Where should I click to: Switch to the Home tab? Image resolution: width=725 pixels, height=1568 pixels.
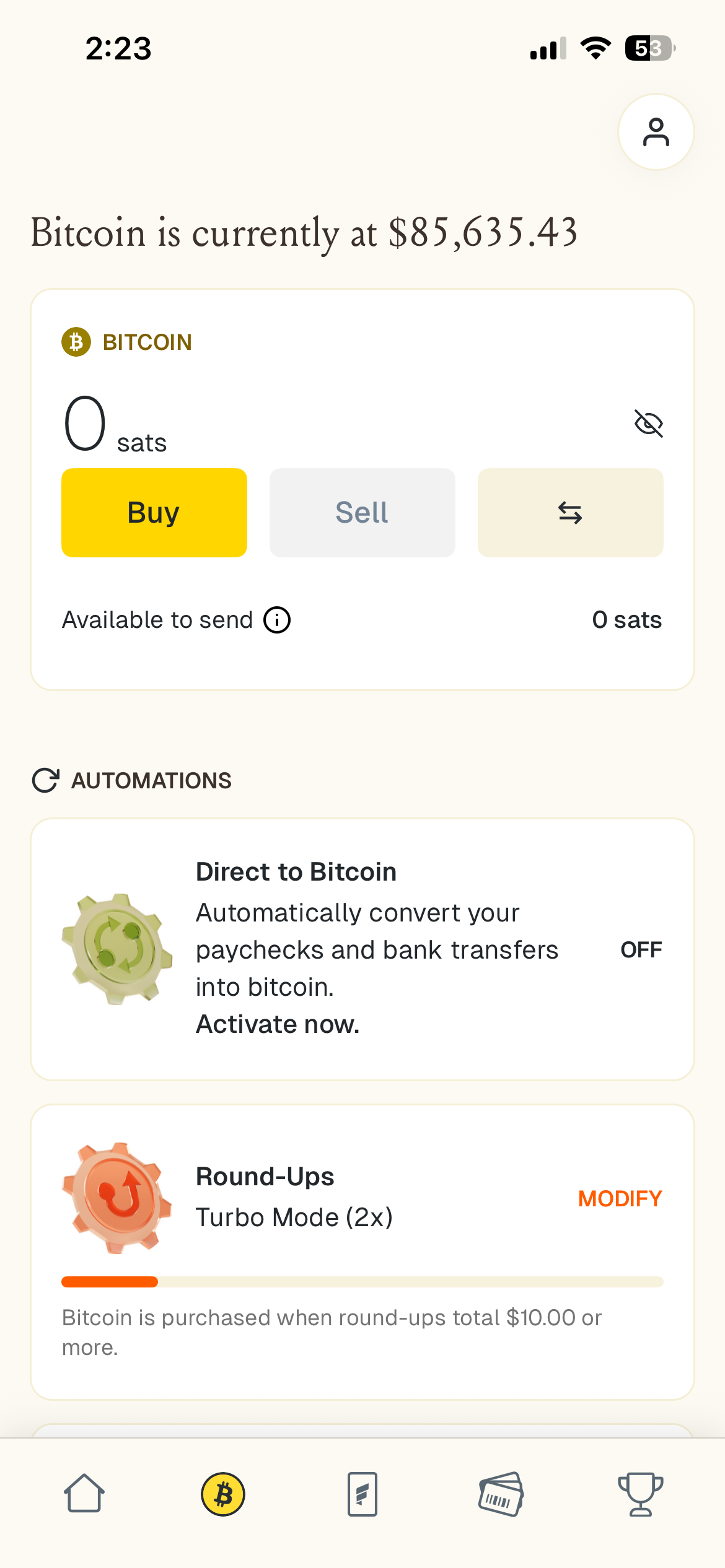[x=84, y=1494]
